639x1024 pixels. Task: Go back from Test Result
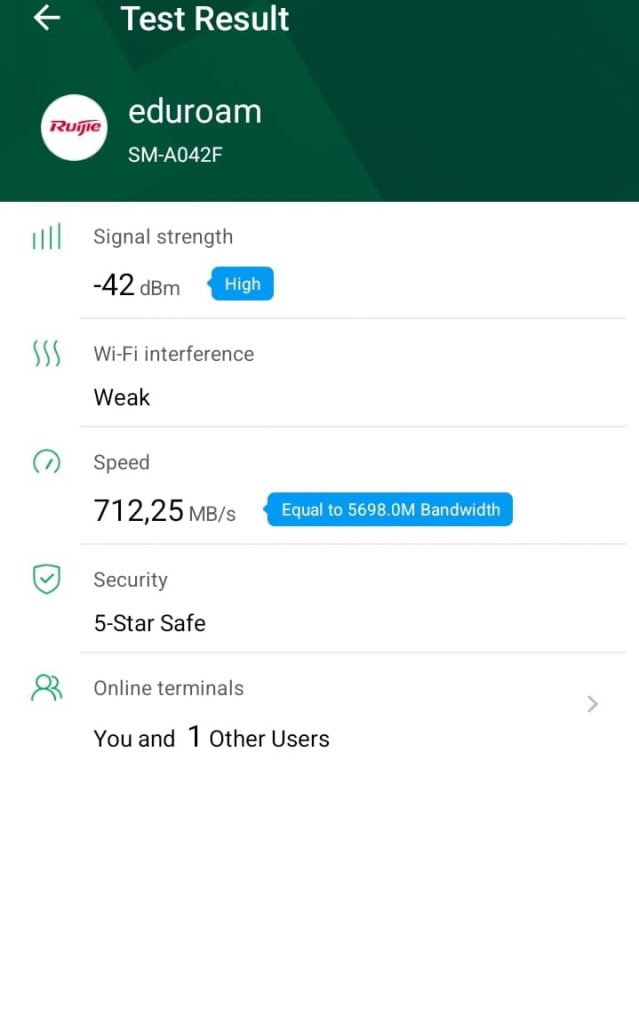coord(47,18)
